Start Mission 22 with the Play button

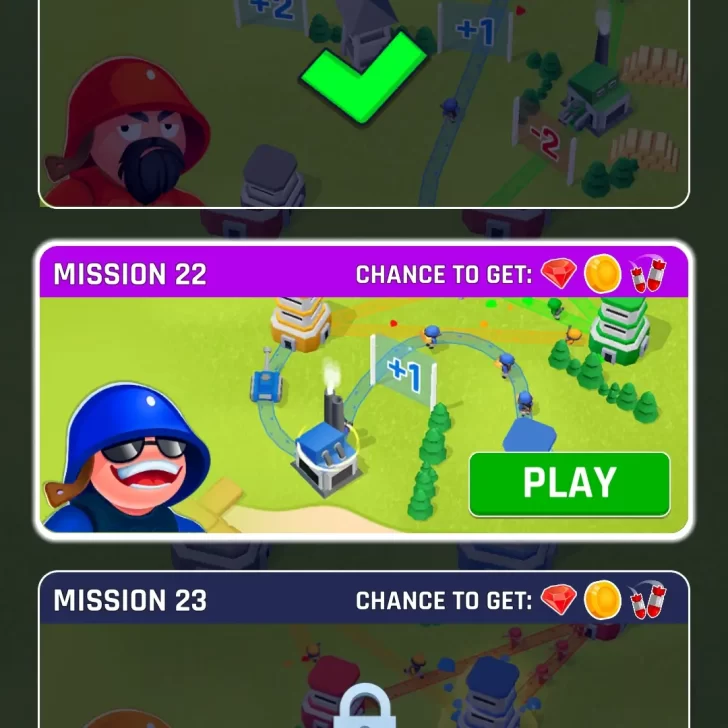(569, 484)
